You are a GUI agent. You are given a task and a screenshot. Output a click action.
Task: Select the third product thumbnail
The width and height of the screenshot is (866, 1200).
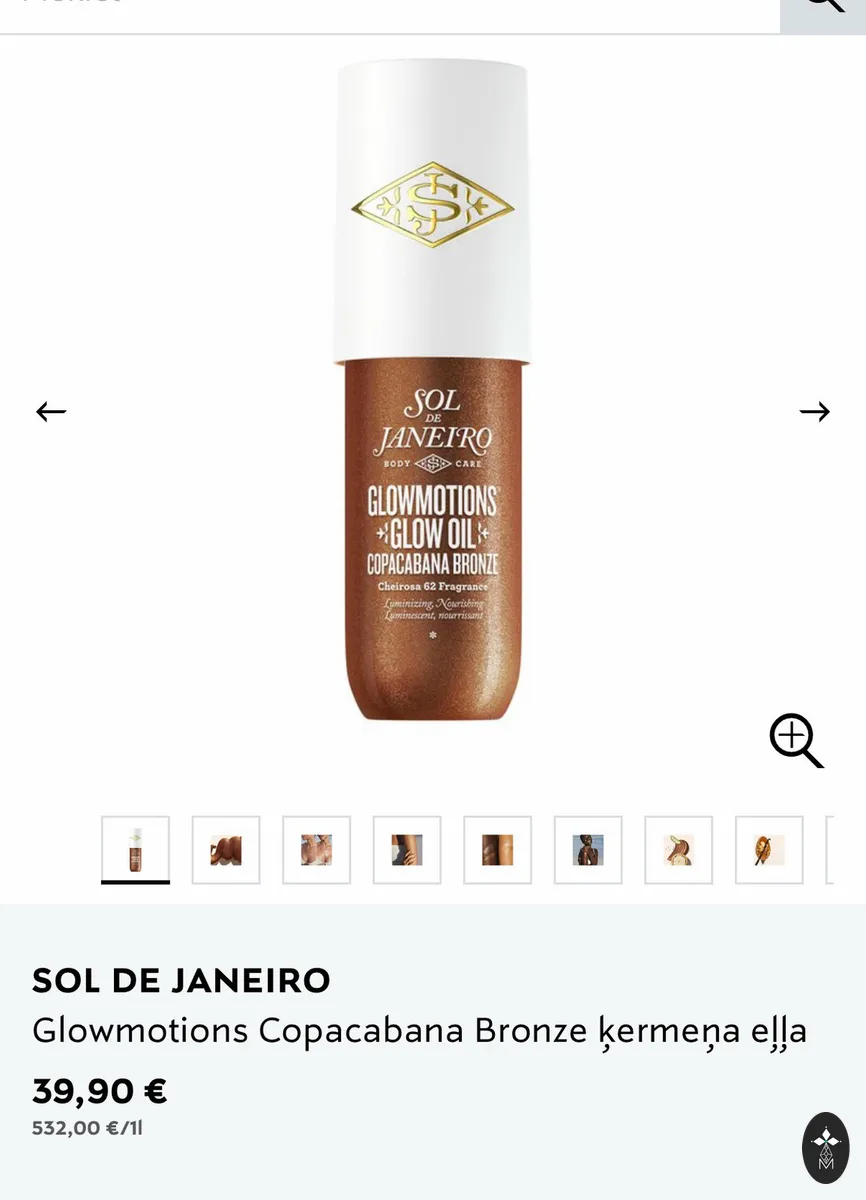click(317, 850)
